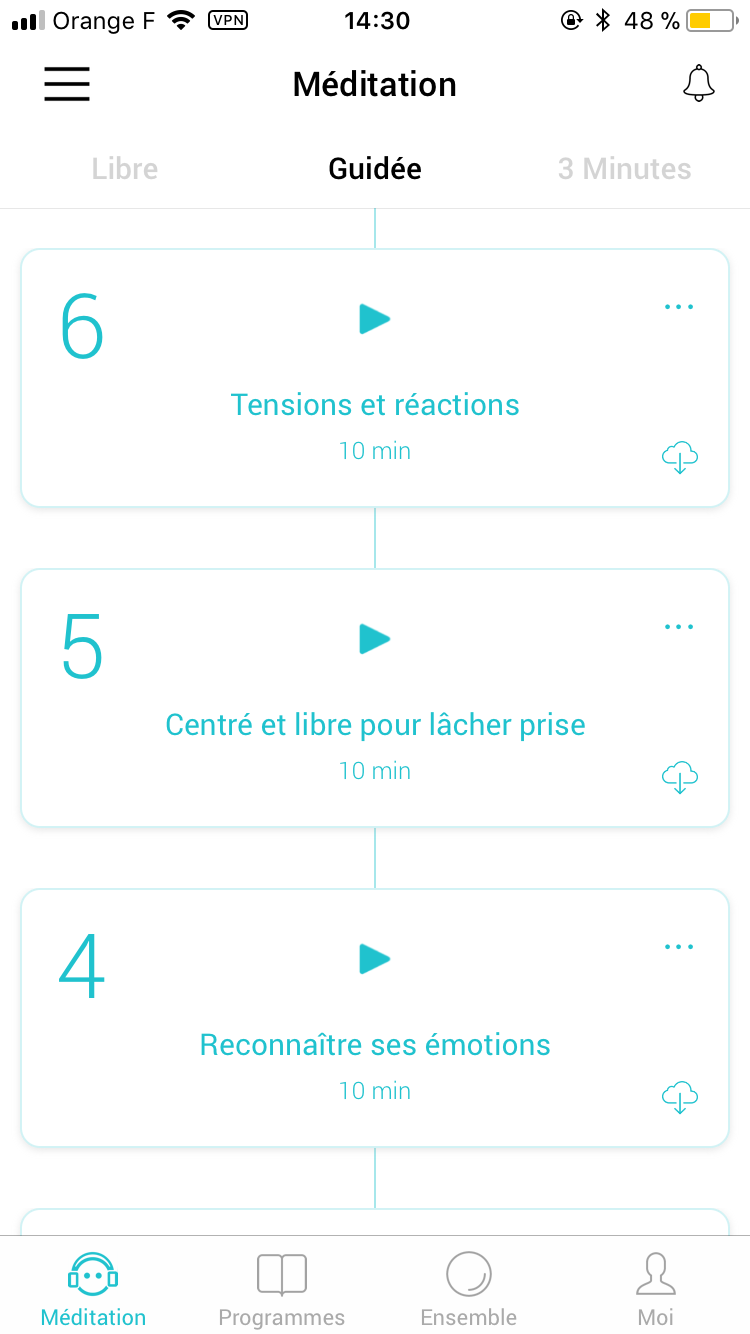Play session 6 Tensions et réactions
This screenshot has width=750, height=1334.
click(375, 319)
